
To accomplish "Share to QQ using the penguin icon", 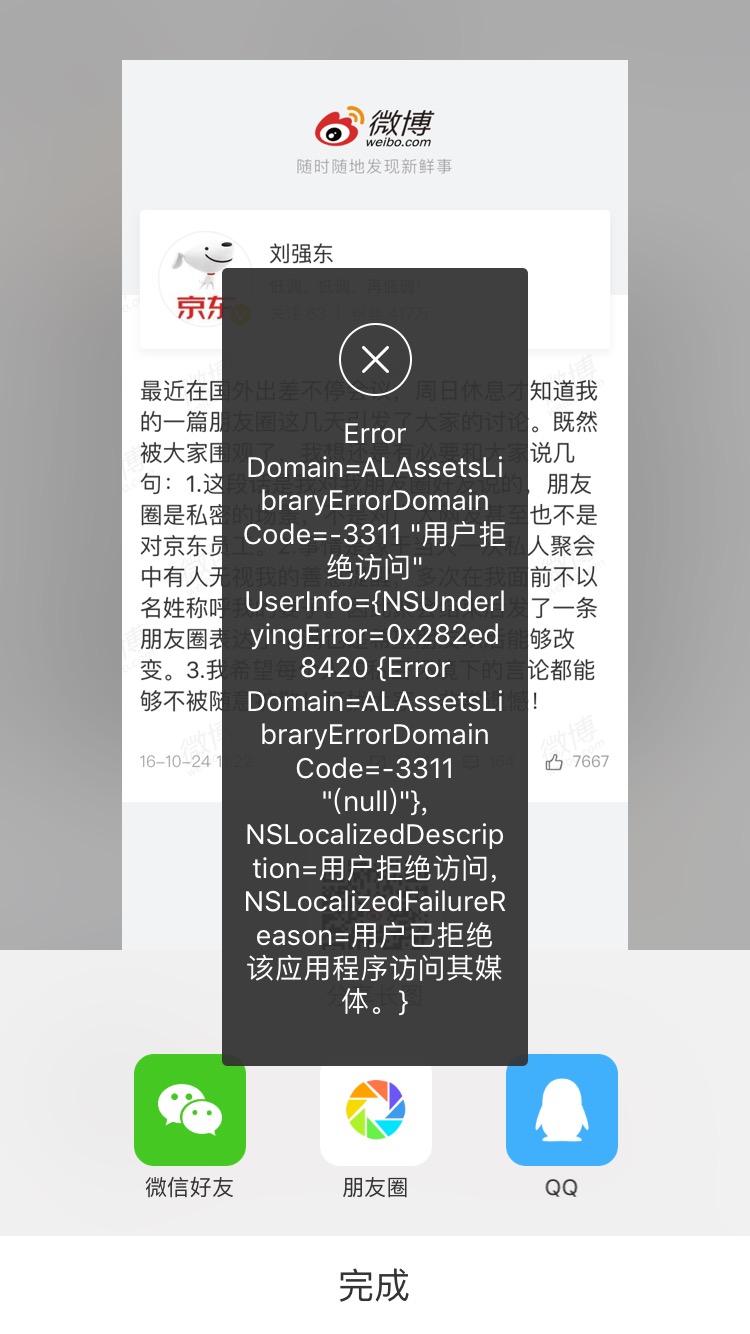I will coord(561,1110).
